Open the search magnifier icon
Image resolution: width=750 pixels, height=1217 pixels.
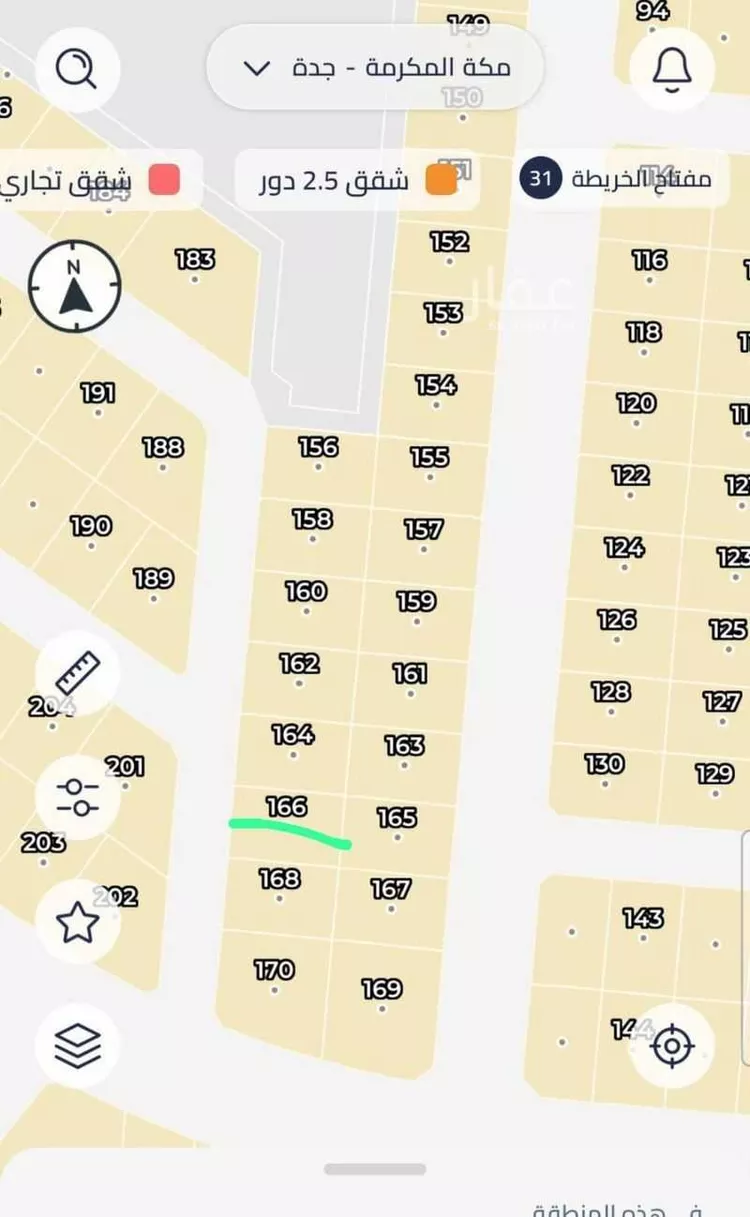[x=77, y=69]
